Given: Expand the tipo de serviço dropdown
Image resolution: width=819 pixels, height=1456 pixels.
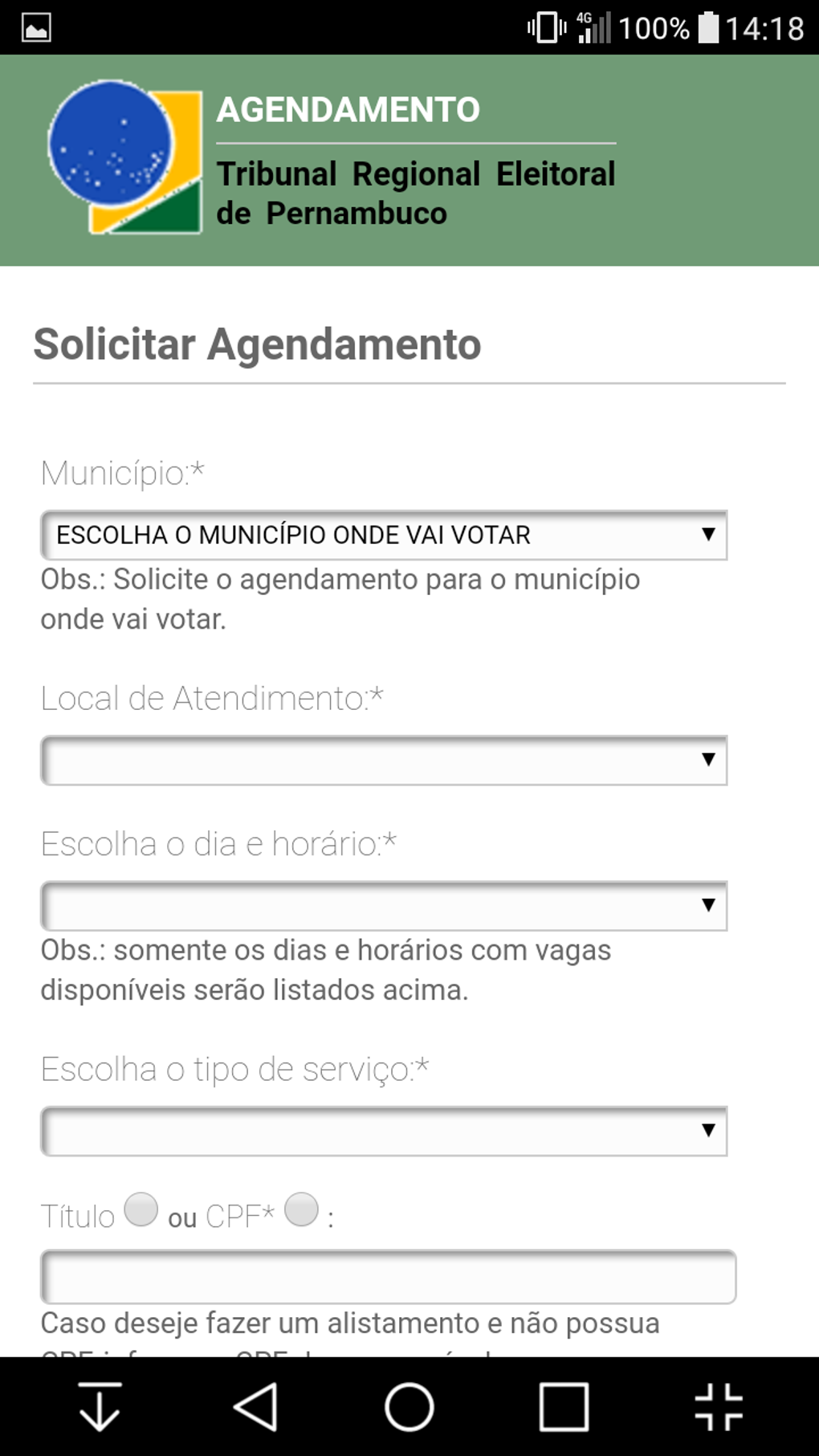Looking at the screenshot, I should pos(384,1131).
